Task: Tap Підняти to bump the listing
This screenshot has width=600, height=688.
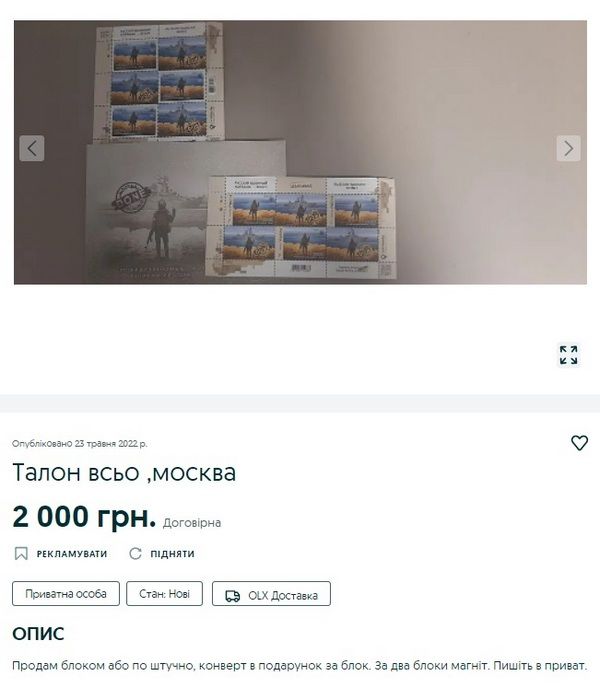Action: click(162, 553)
